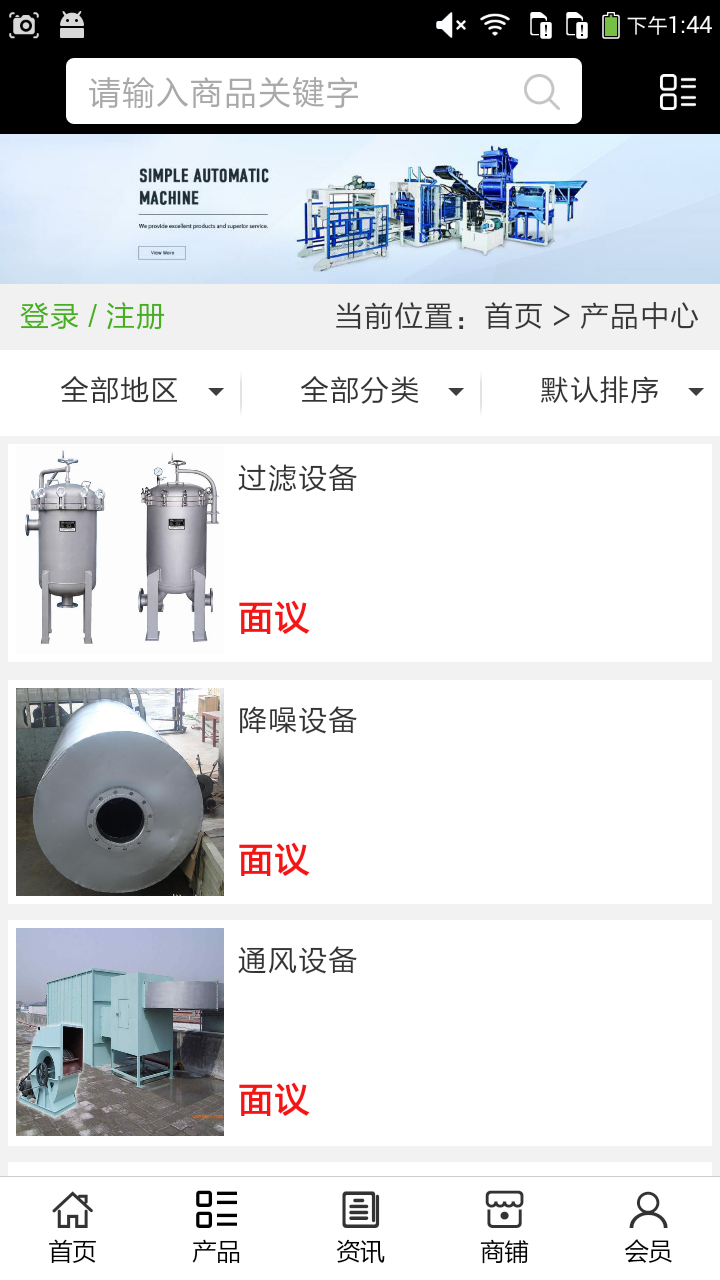Go to the 首页 tab
The image size is (720, 1280).
(x=73, y=1227)
